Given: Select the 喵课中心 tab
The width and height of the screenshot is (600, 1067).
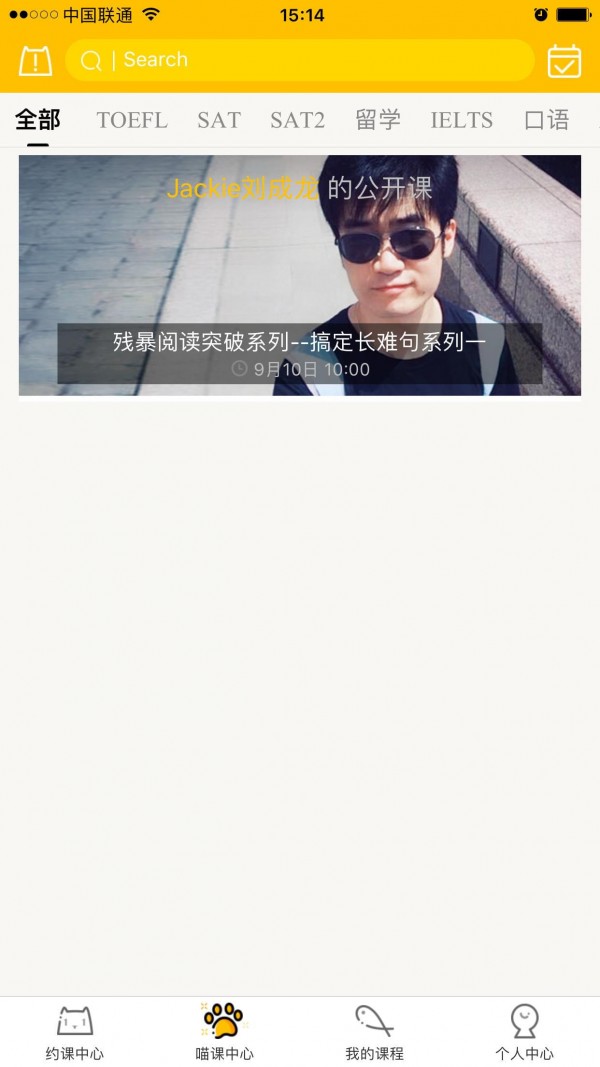Looking at the screenshot, I should pyautogui.click(x=224, y=1032).
